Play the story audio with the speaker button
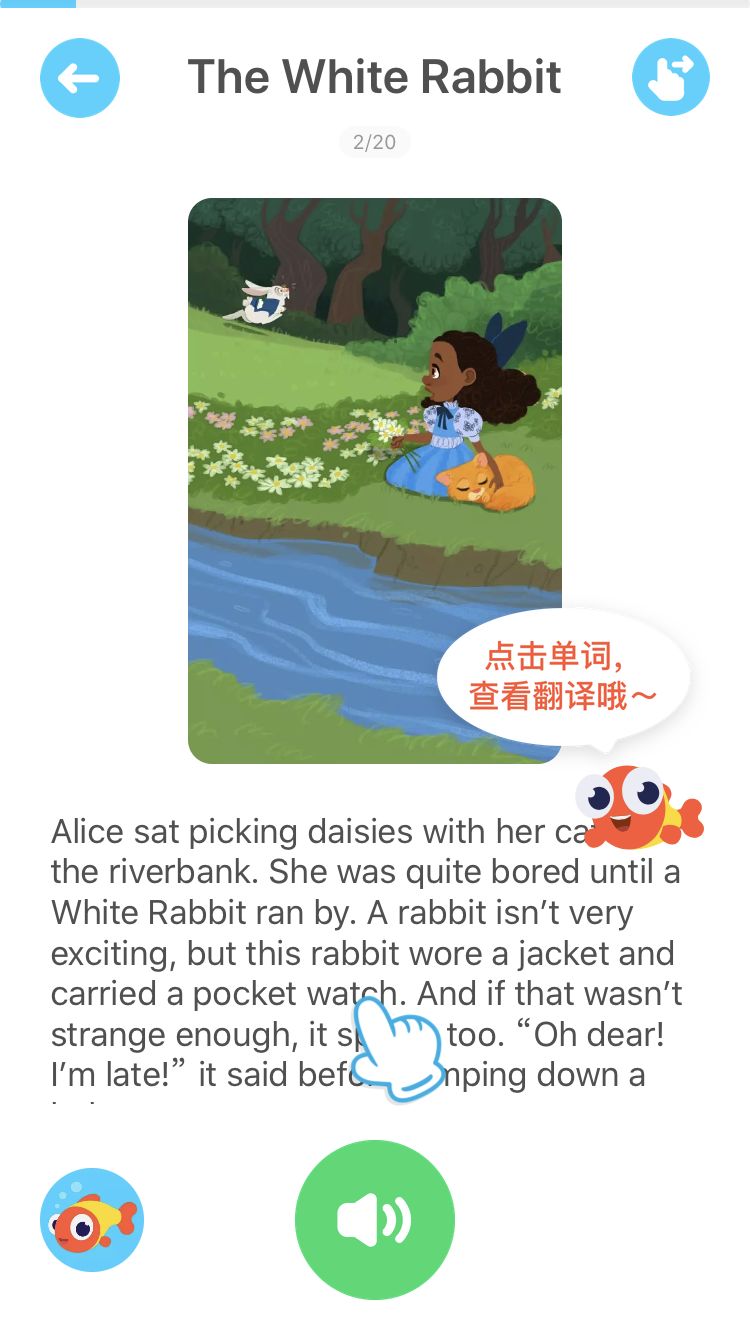 click(x=375, y=1219)
